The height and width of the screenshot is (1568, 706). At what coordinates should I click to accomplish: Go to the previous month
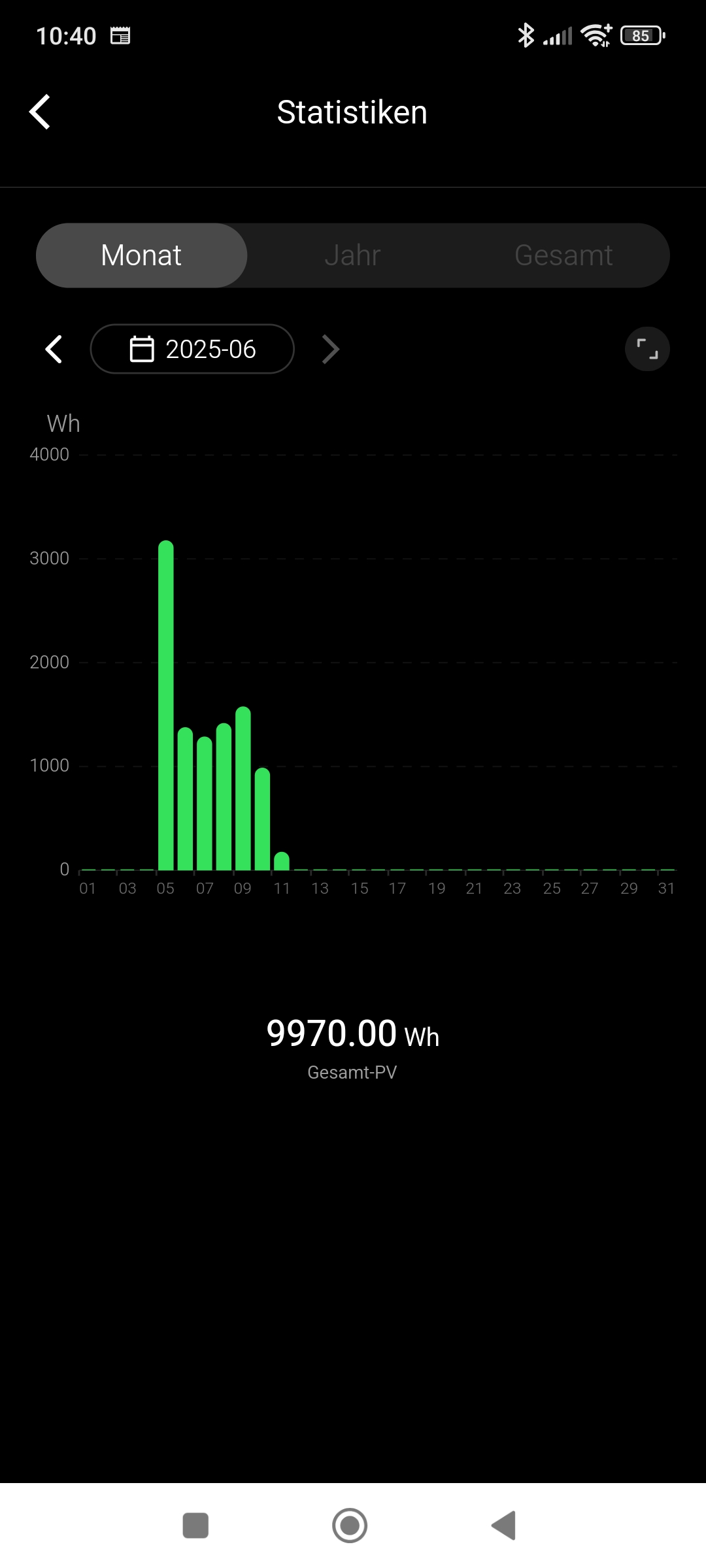tap(54, 349)
